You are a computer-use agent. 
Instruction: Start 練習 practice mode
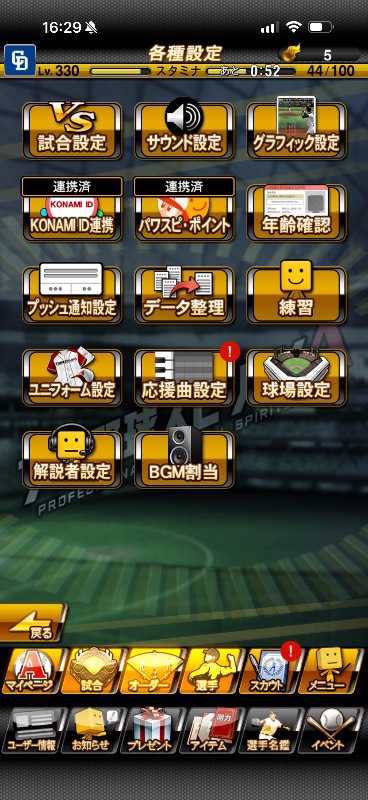pyautogui.click(x=297, y=295)
